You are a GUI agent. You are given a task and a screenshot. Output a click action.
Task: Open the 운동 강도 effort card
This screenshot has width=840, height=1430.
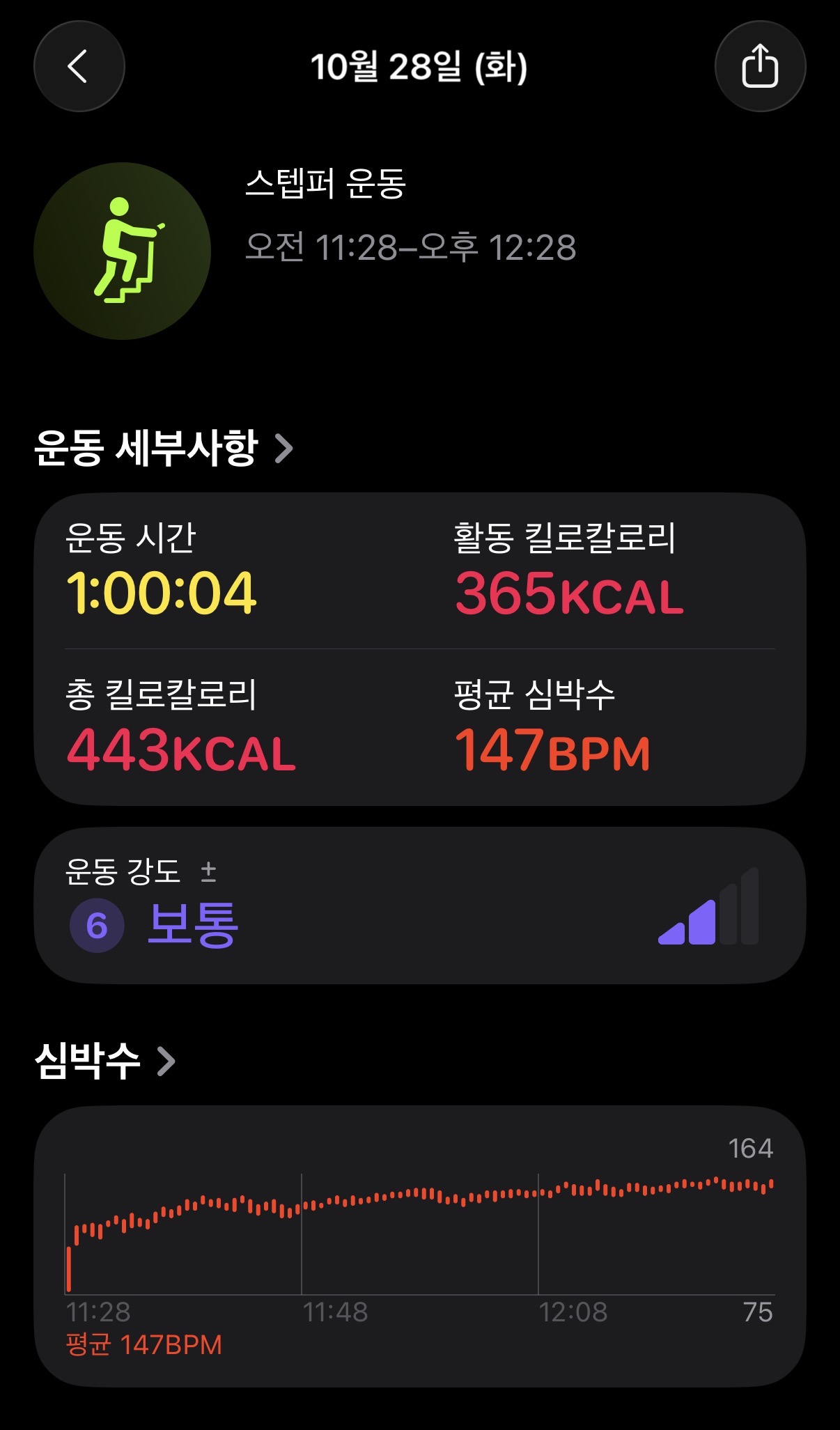(420, 905)
